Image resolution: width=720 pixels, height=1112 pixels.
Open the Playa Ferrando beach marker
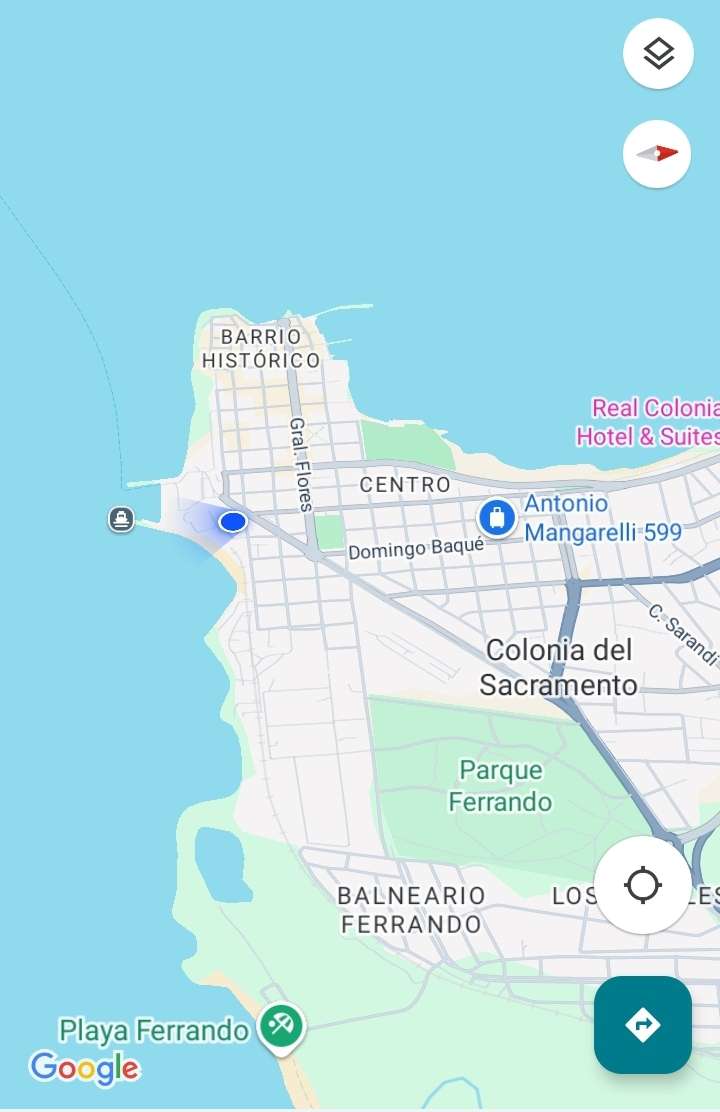[280, 1026]
